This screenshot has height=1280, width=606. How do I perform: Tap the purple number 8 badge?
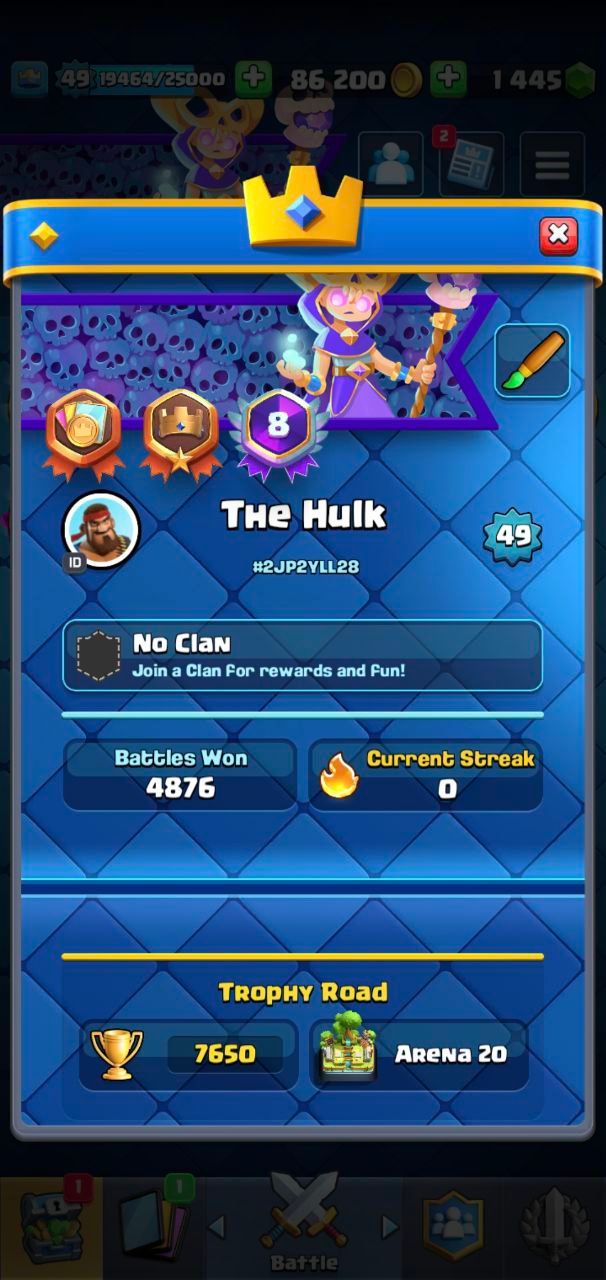coord(277,431)
